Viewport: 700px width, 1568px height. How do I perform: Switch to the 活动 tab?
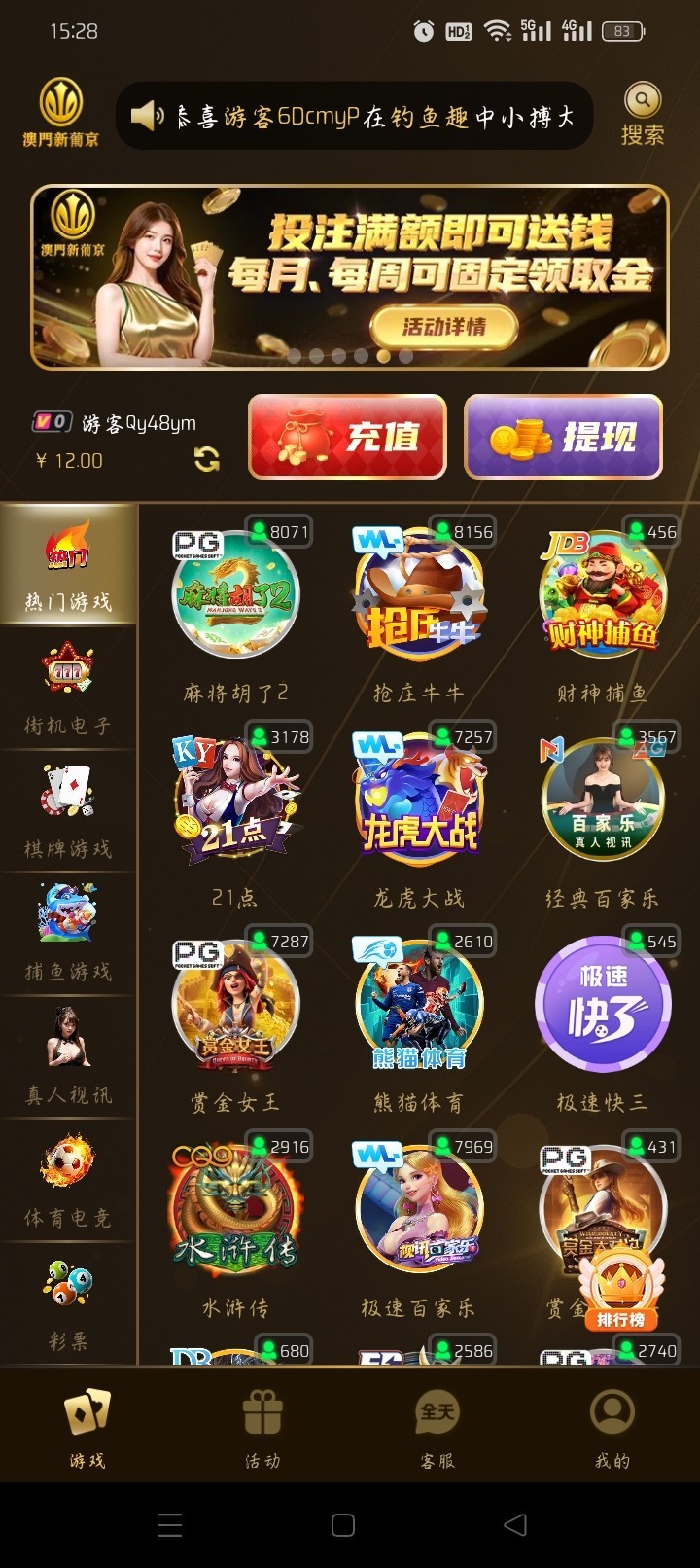point(262,1426)
